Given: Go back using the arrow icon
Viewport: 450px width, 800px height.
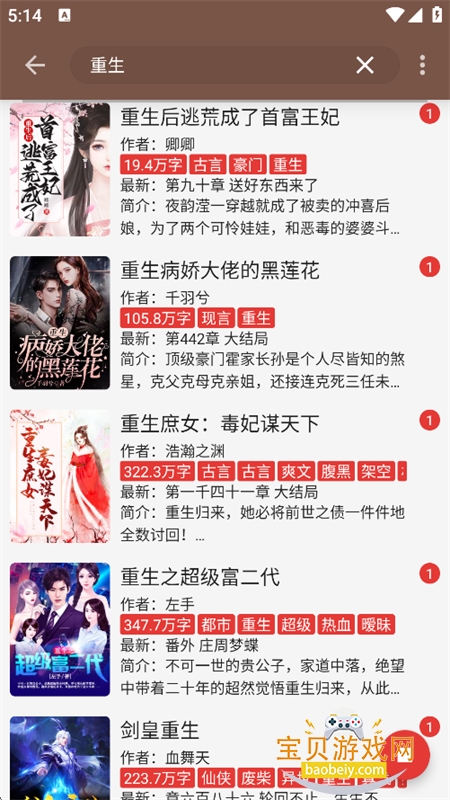Looking at the screenshot, I should click(35, 65).
